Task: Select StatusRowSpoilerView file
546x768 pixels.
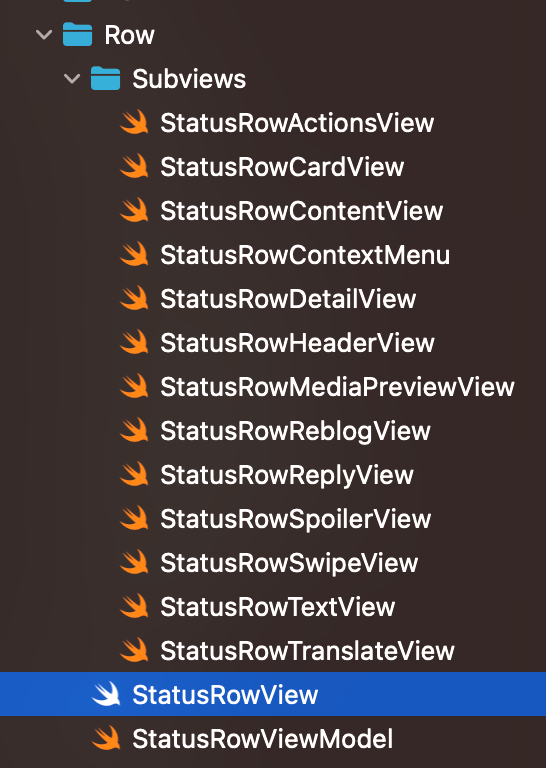Action: [x=295, y=519]
